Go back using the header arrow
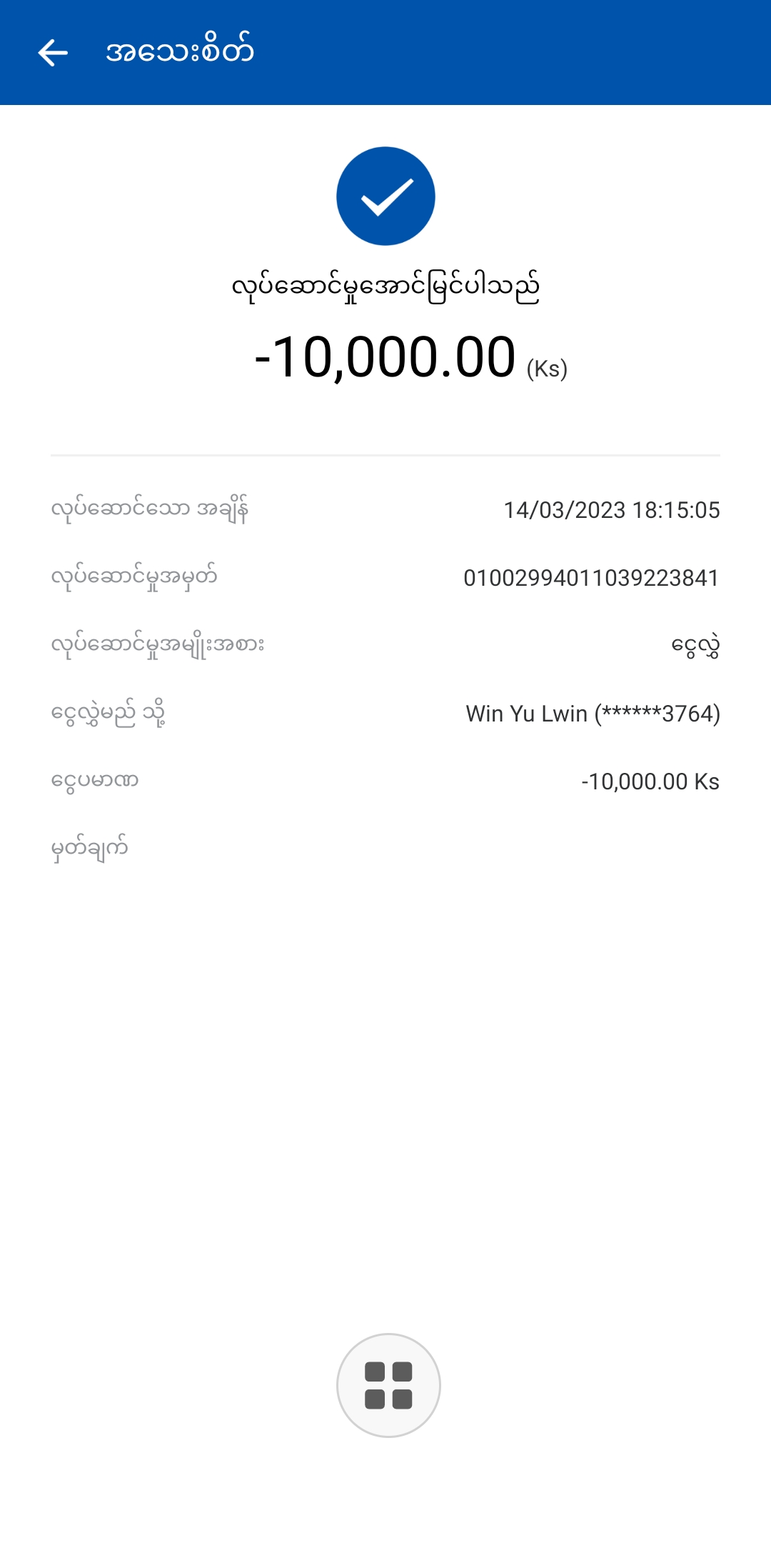Viewport: 771px width, 1568px height. 53,53
